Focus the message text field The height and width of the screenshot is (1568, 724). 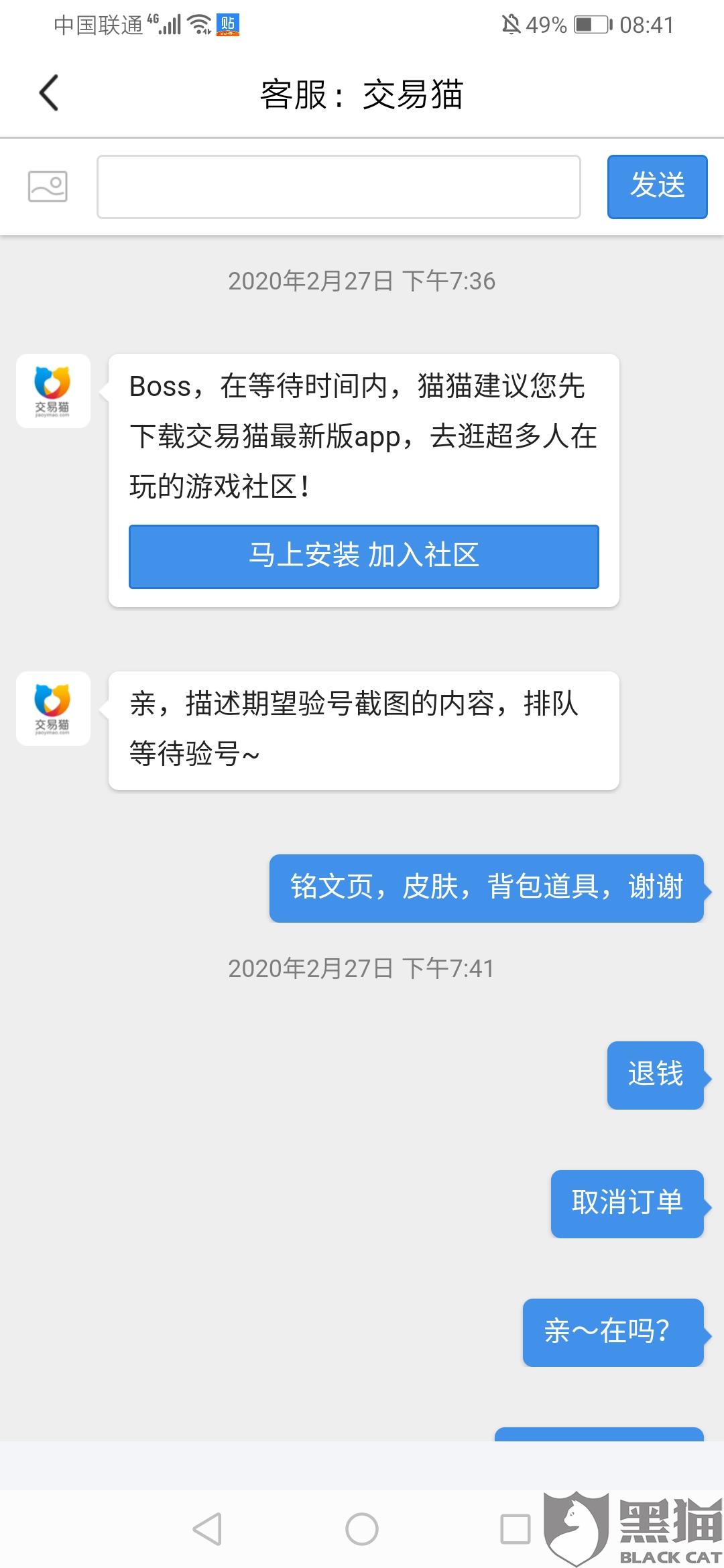(x=339, y=187)
